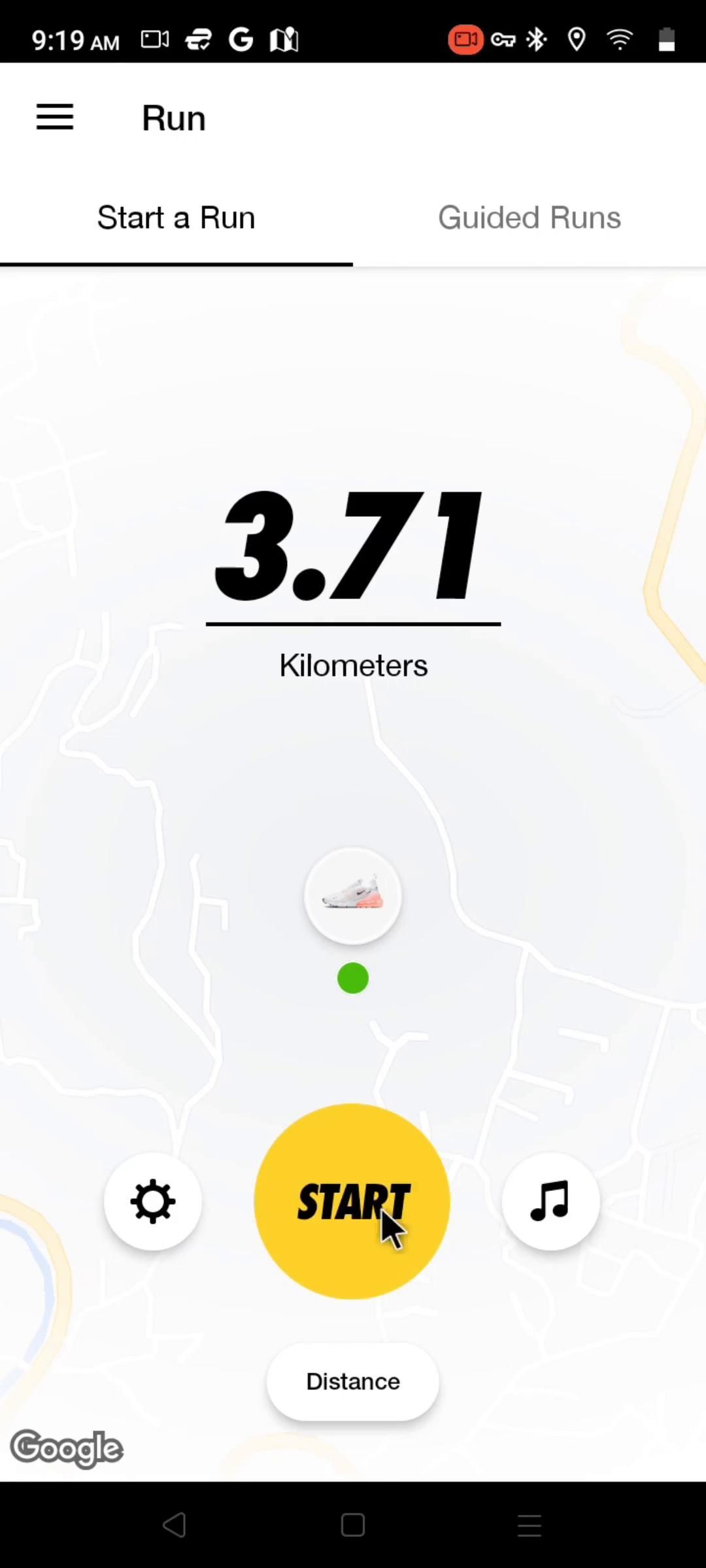The image size is (706, 1568).
Task: Tap the yellow START button
Action: (352, 1201)
